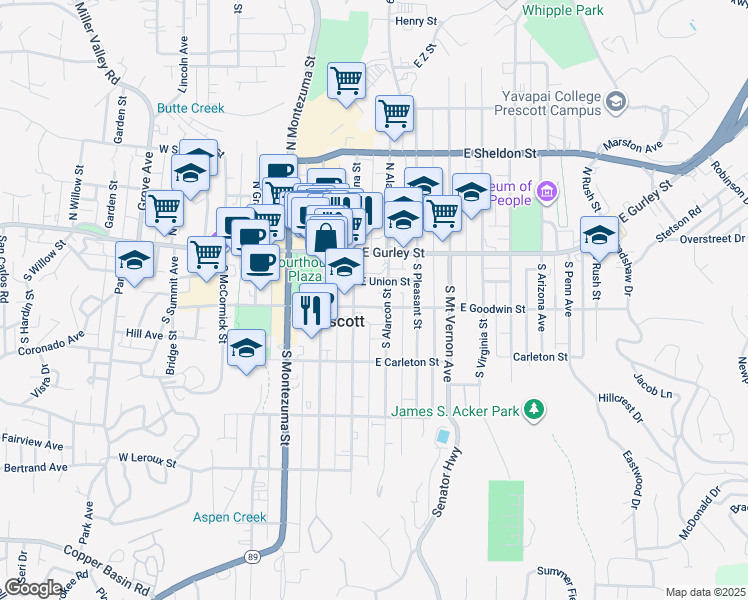
Task: Open the shopping cart marker by Grove Ave
Action: click(165, 208)
